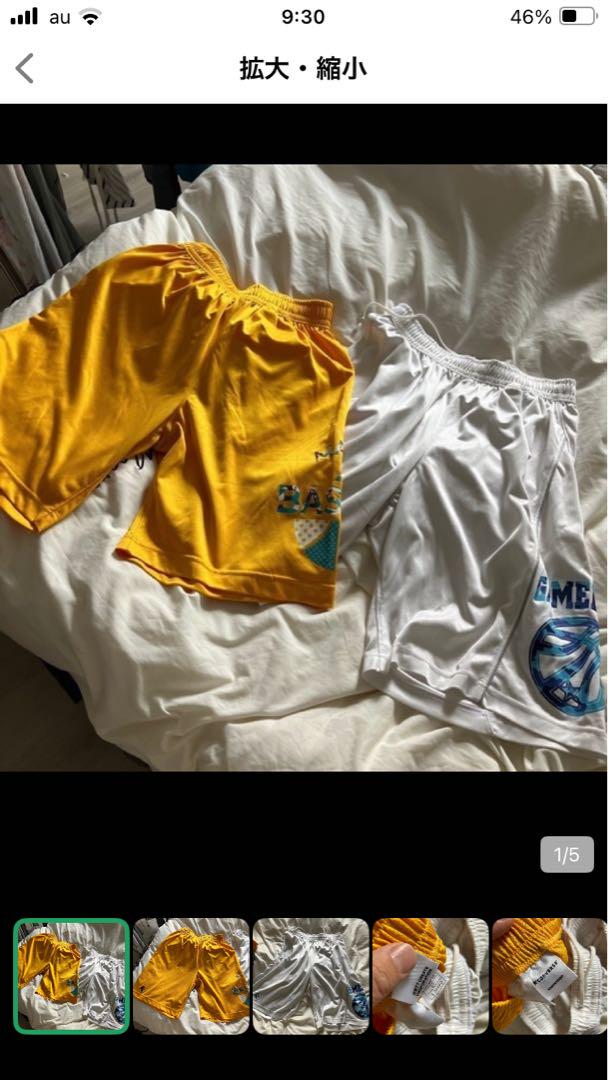Select the fifth thumbnail with label tag
Viewport: 608px width, 1080px height.
[x=549, y=975]
